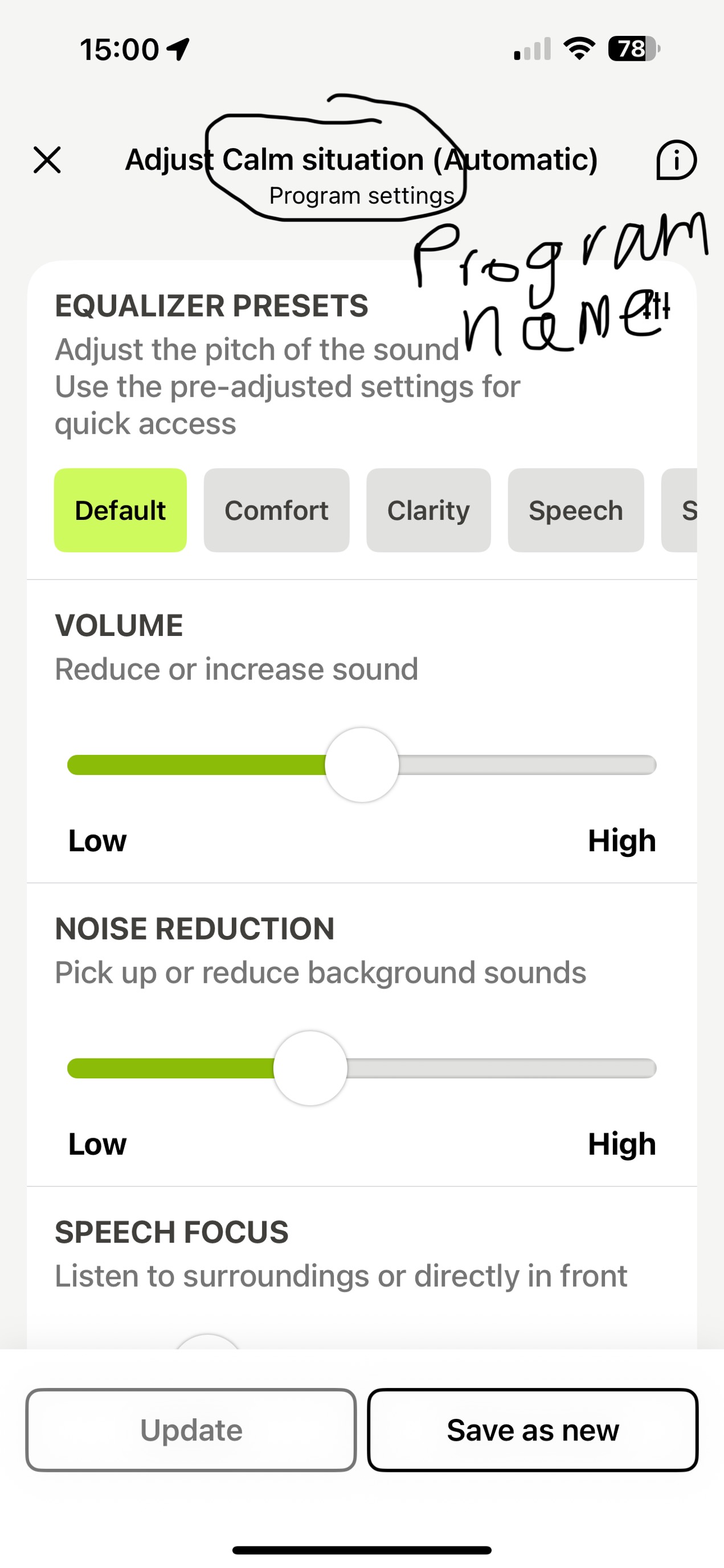
Task: Choose the Comfort equalizer preset
Action: [x=276, y=510]
